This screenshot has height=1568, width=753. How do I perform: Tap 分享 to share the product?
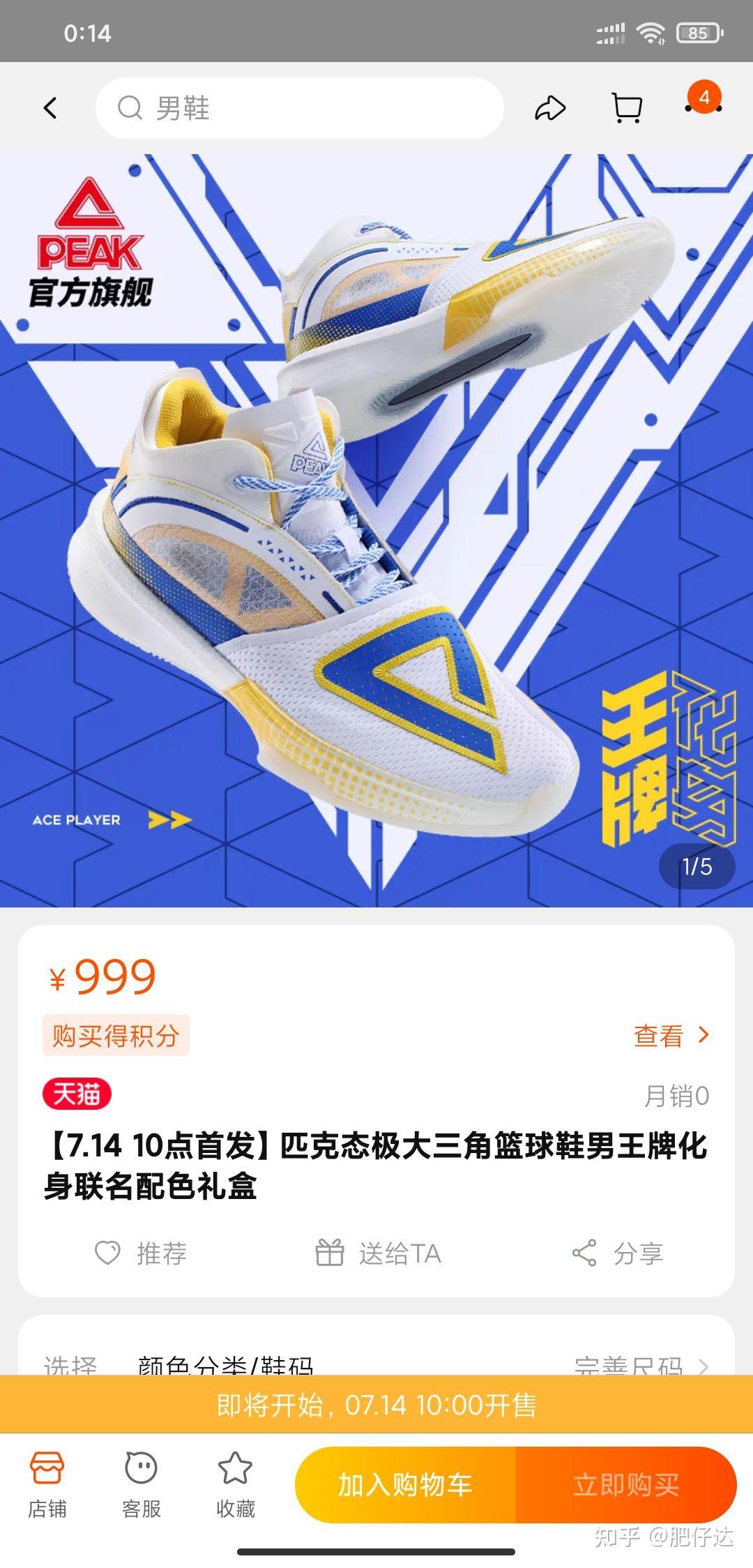[618, 1253]
